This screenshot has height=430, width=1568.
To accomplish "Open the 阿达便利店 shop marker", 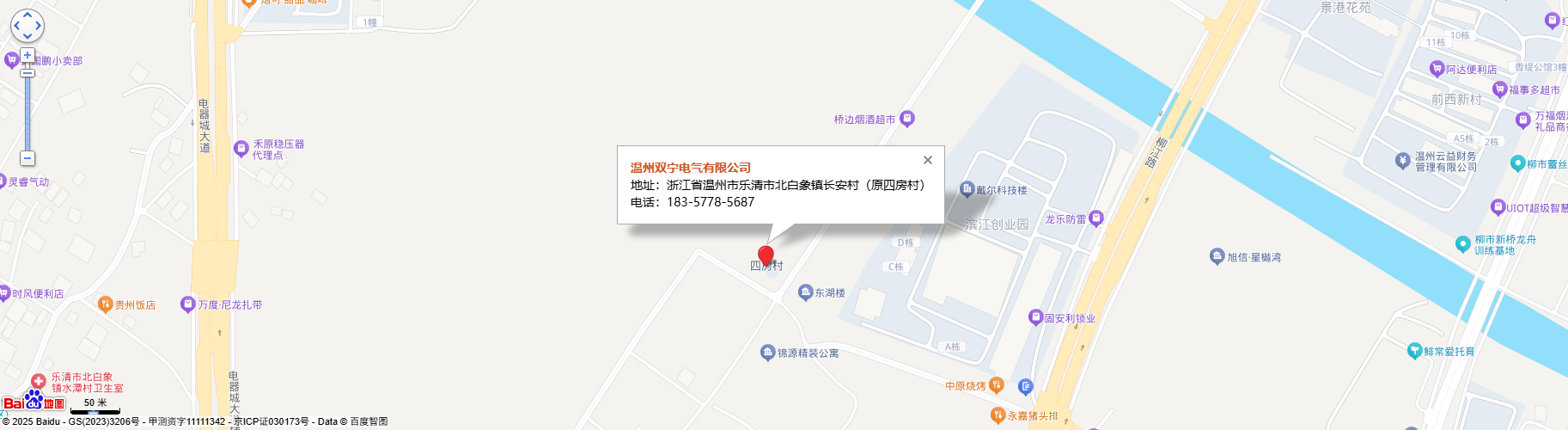I will click(1437, 69).
